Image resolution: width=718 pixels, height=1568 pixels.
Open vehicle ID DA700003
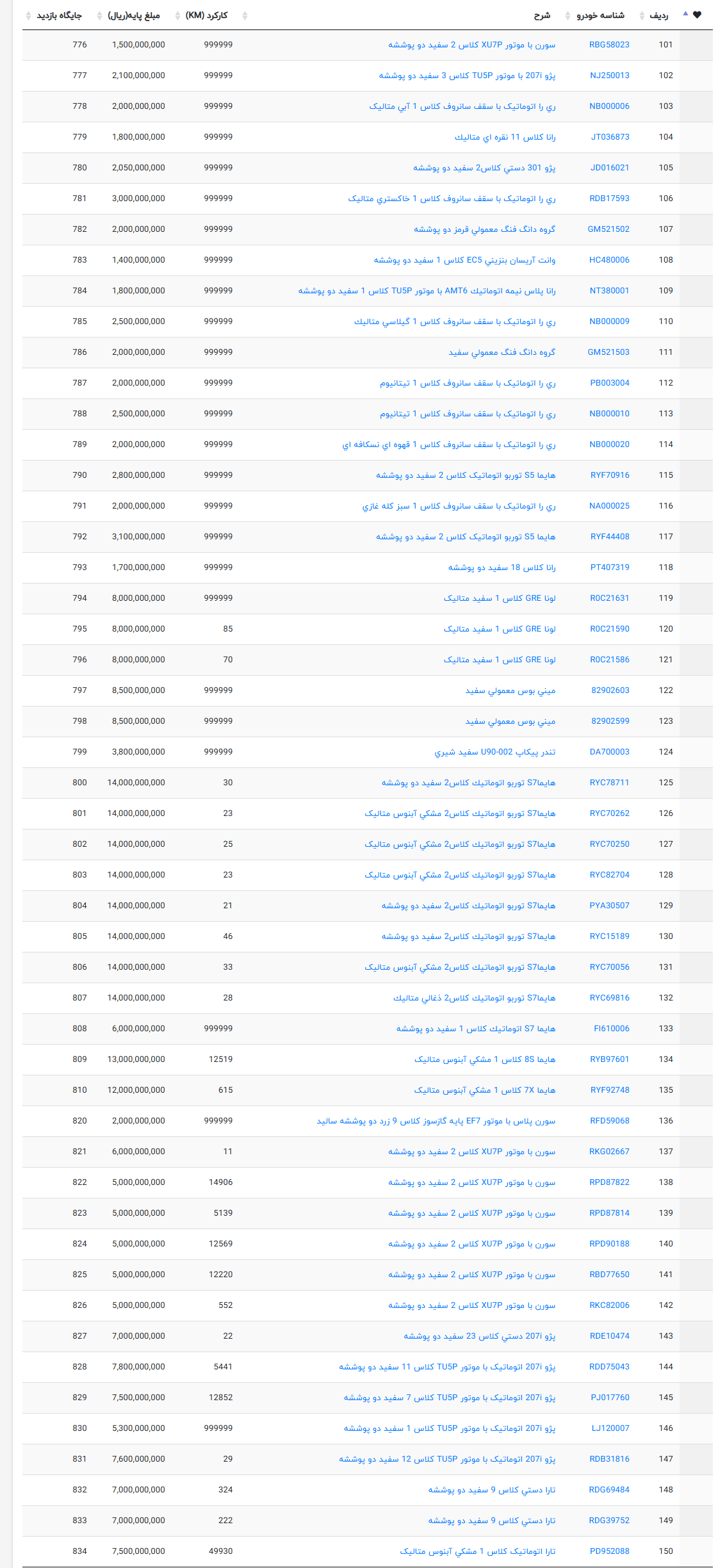(x=610, y=752)
